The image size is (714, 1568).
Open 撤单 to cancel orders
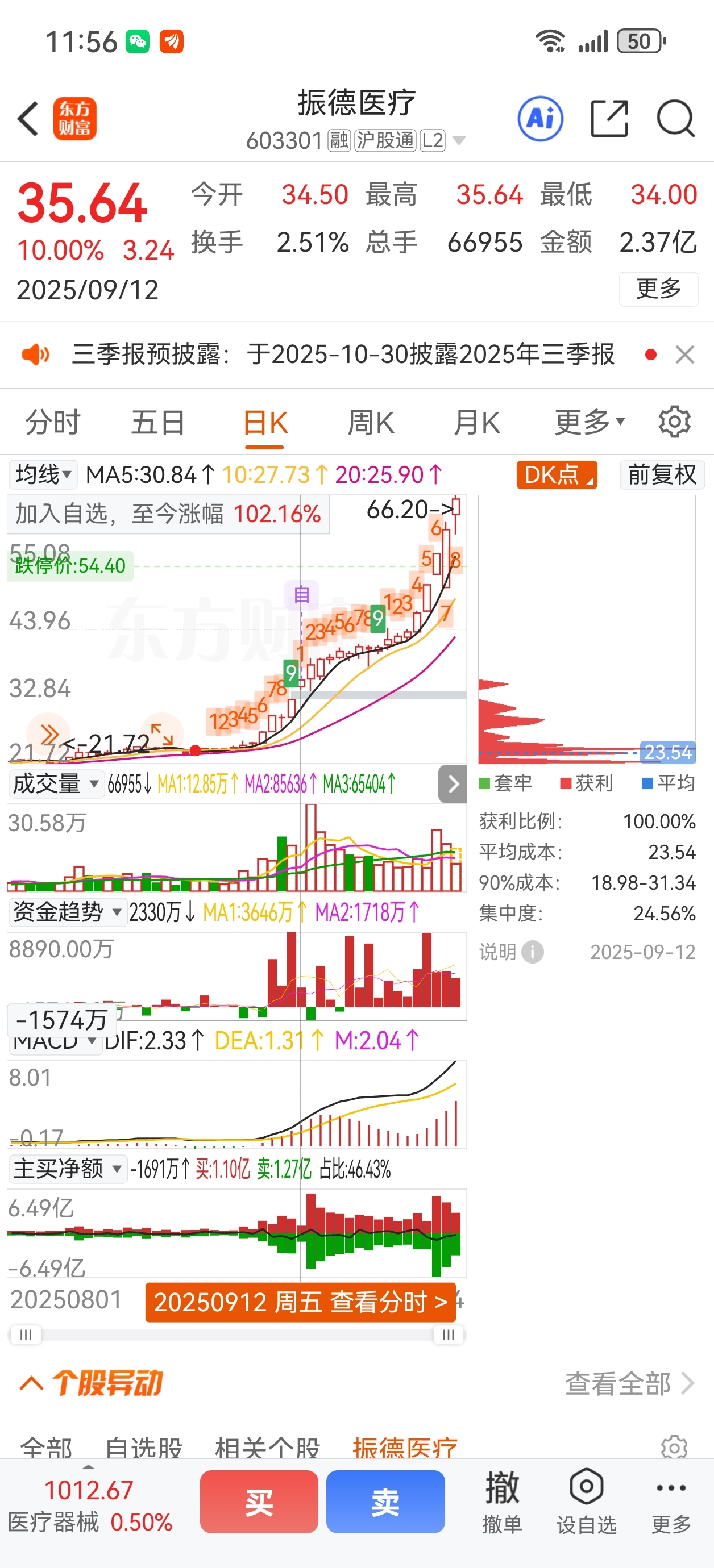pos(502,1502)
